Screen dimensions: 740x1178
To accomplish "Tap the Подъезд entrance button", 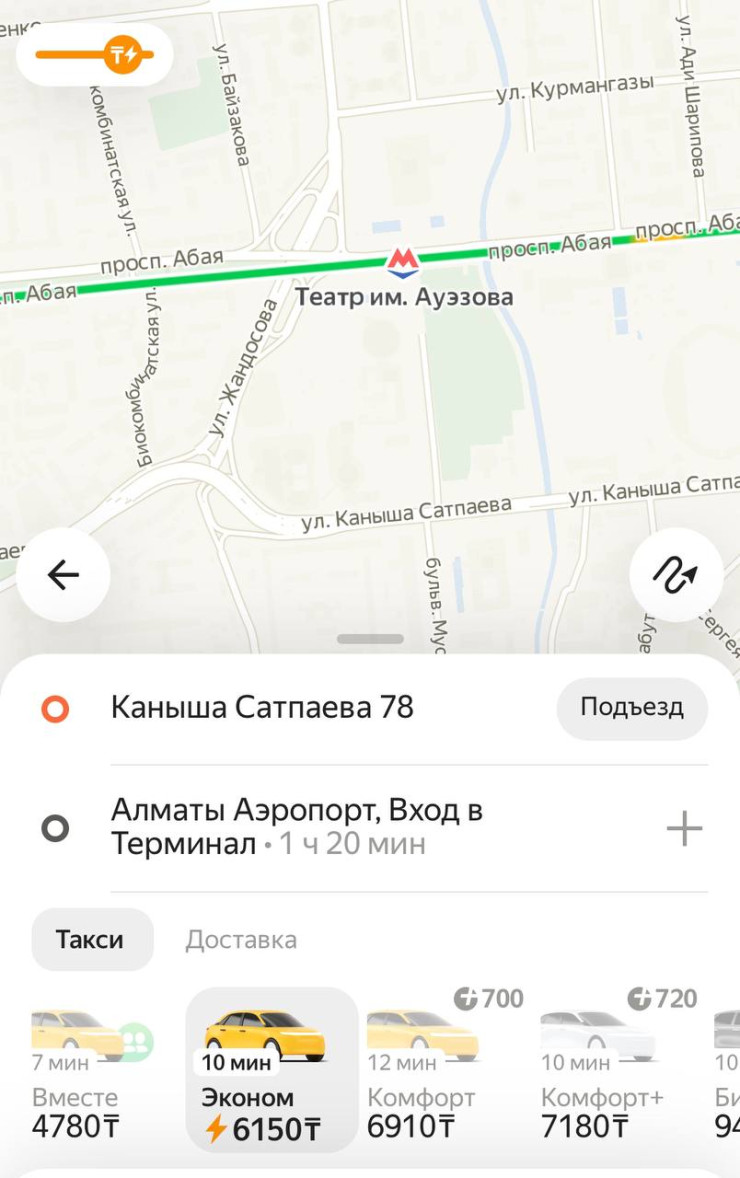I will click(x=631, y=708).
